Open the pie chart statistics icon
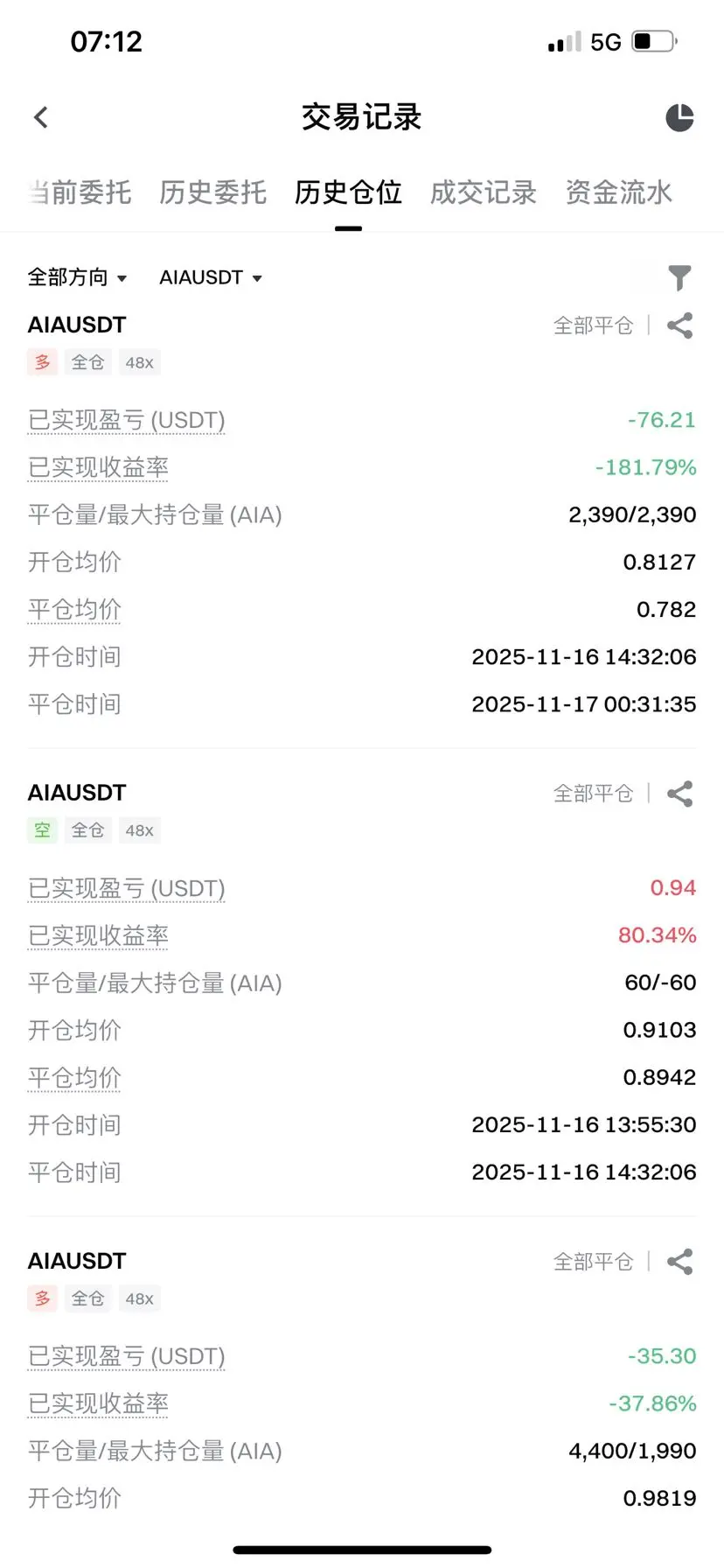The image size is (724, 1568). [x=679, y=117]
